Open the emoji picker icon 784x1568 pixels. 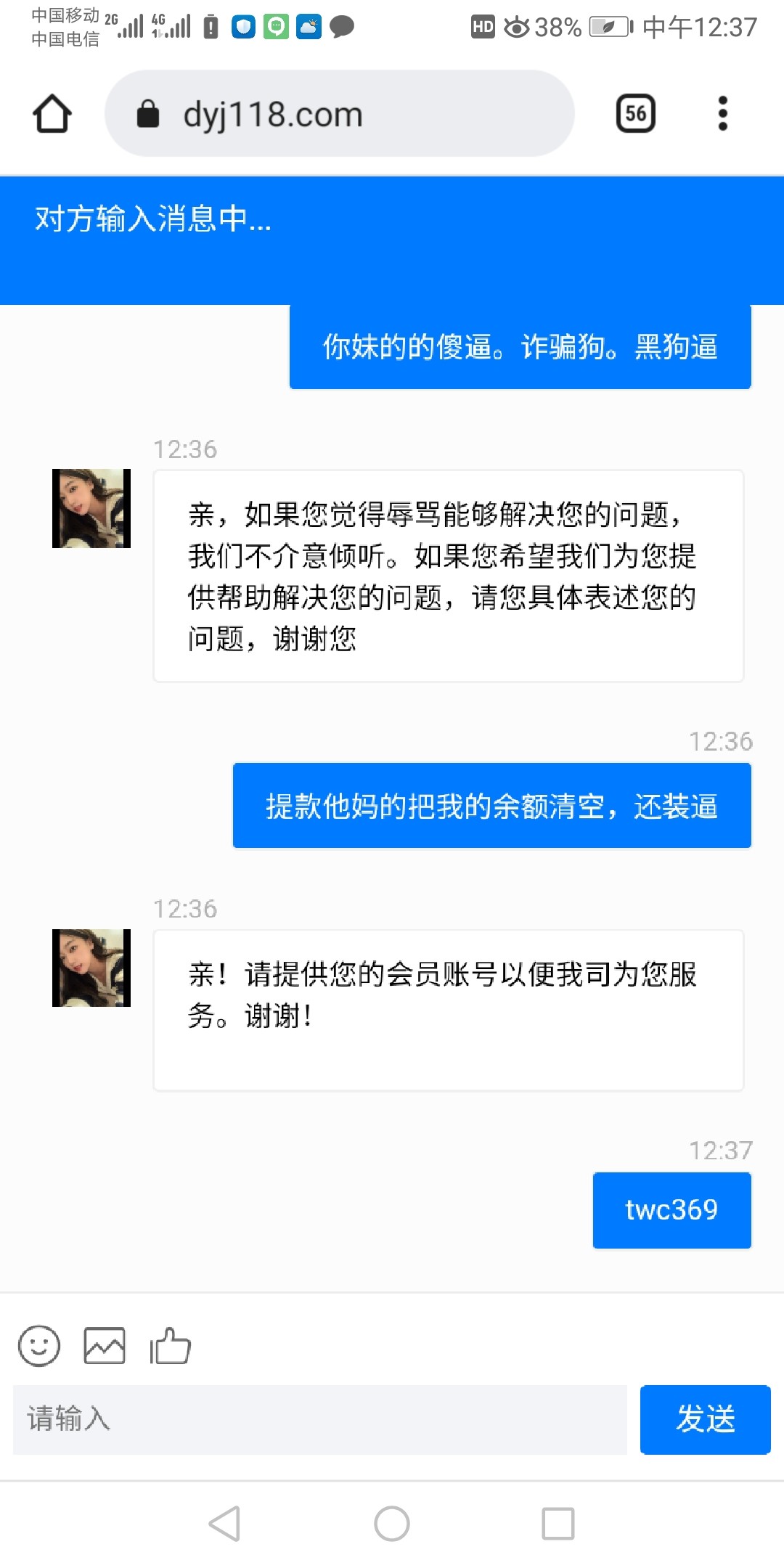click(x=39, y=1345)
